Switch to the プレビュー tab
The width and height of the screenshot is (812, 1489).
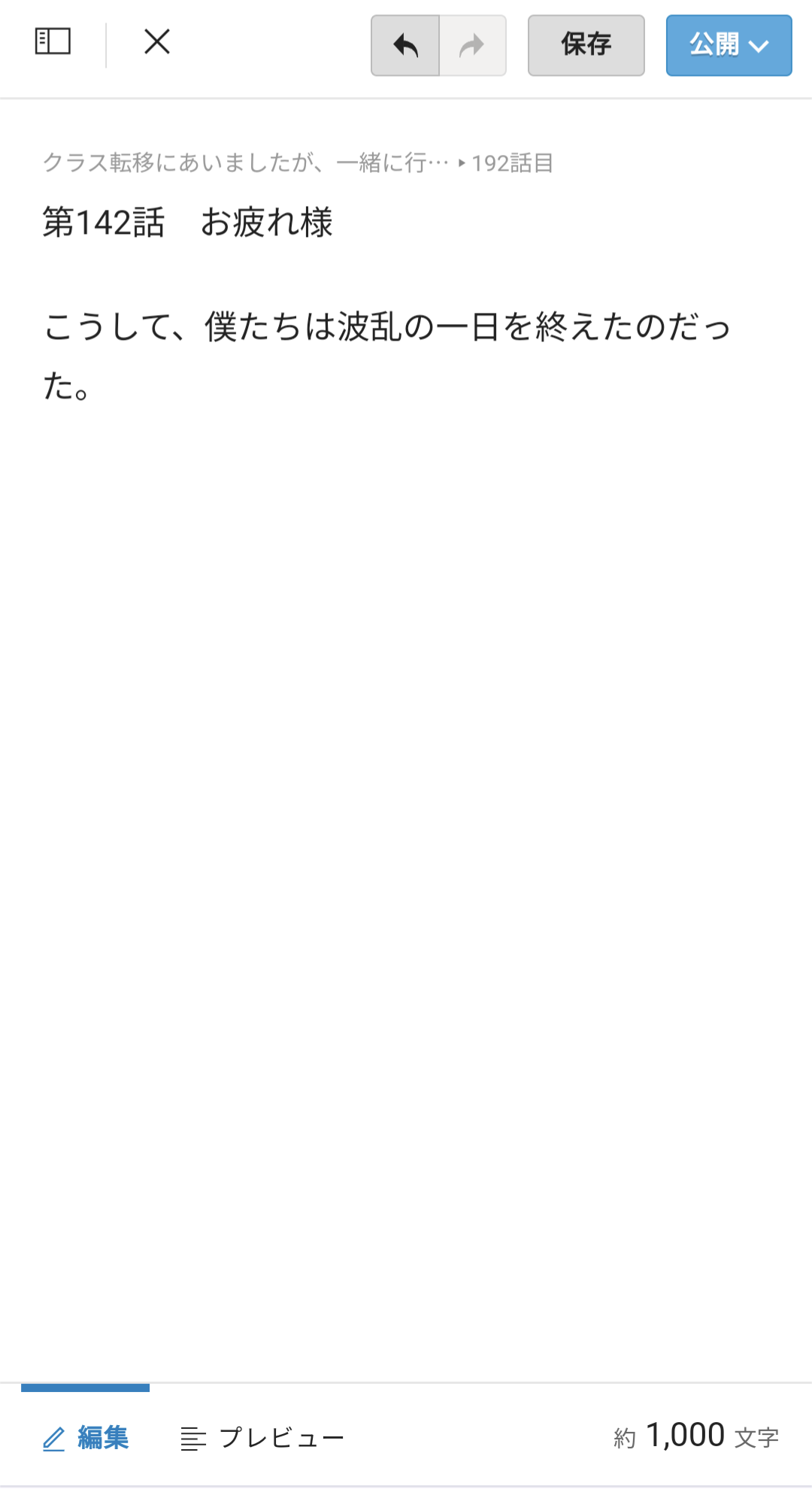(x=262, y=1437)
